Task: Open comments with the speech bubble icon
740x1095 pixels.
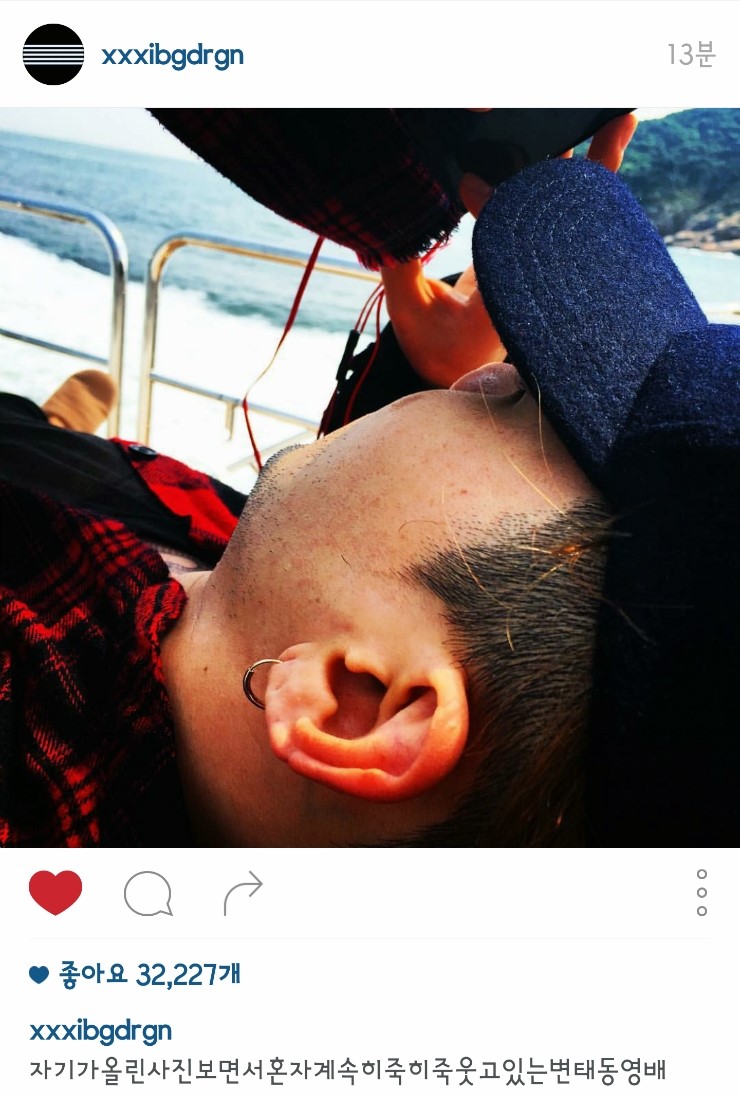Action: click(x=148, y=893)
